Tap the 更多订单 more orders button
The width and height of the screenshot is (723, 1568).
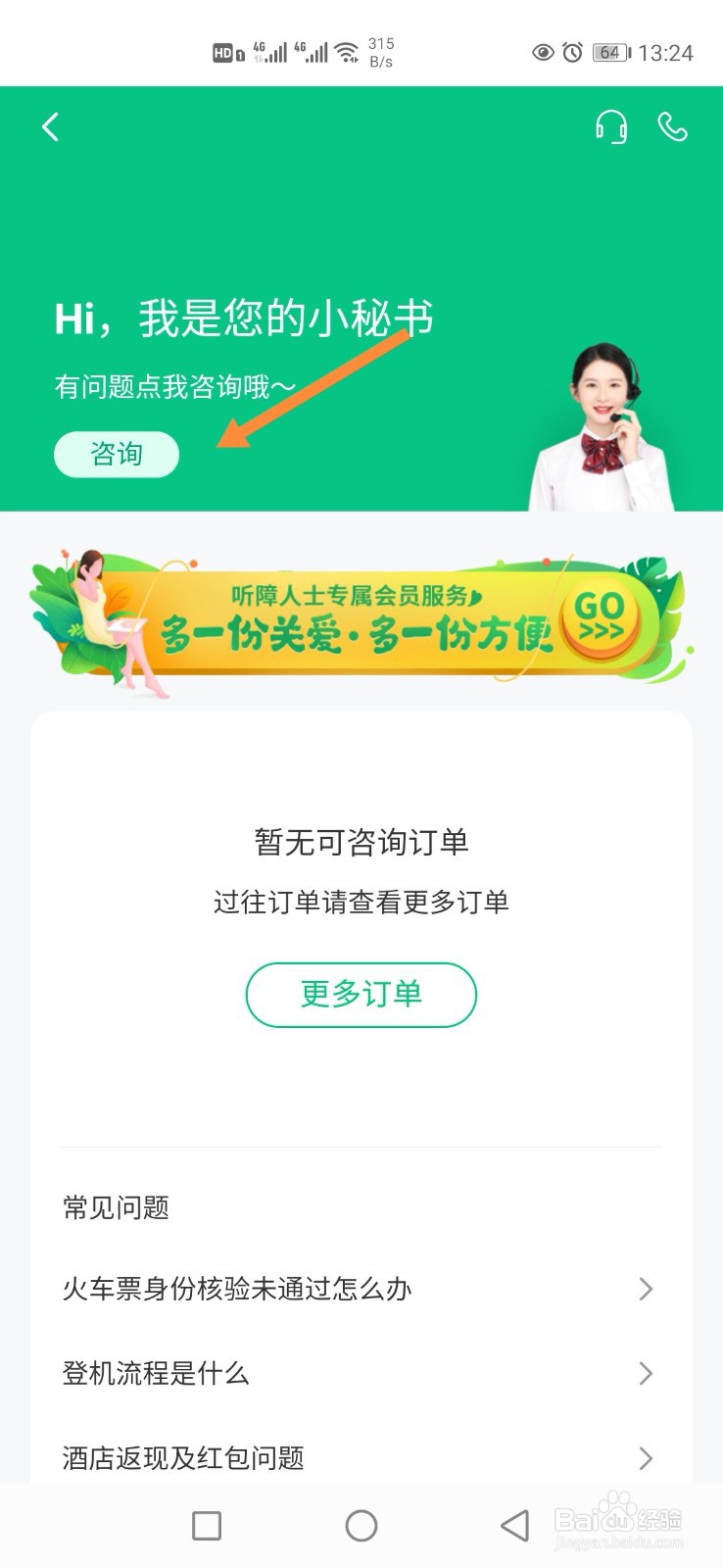coord(361,994)
